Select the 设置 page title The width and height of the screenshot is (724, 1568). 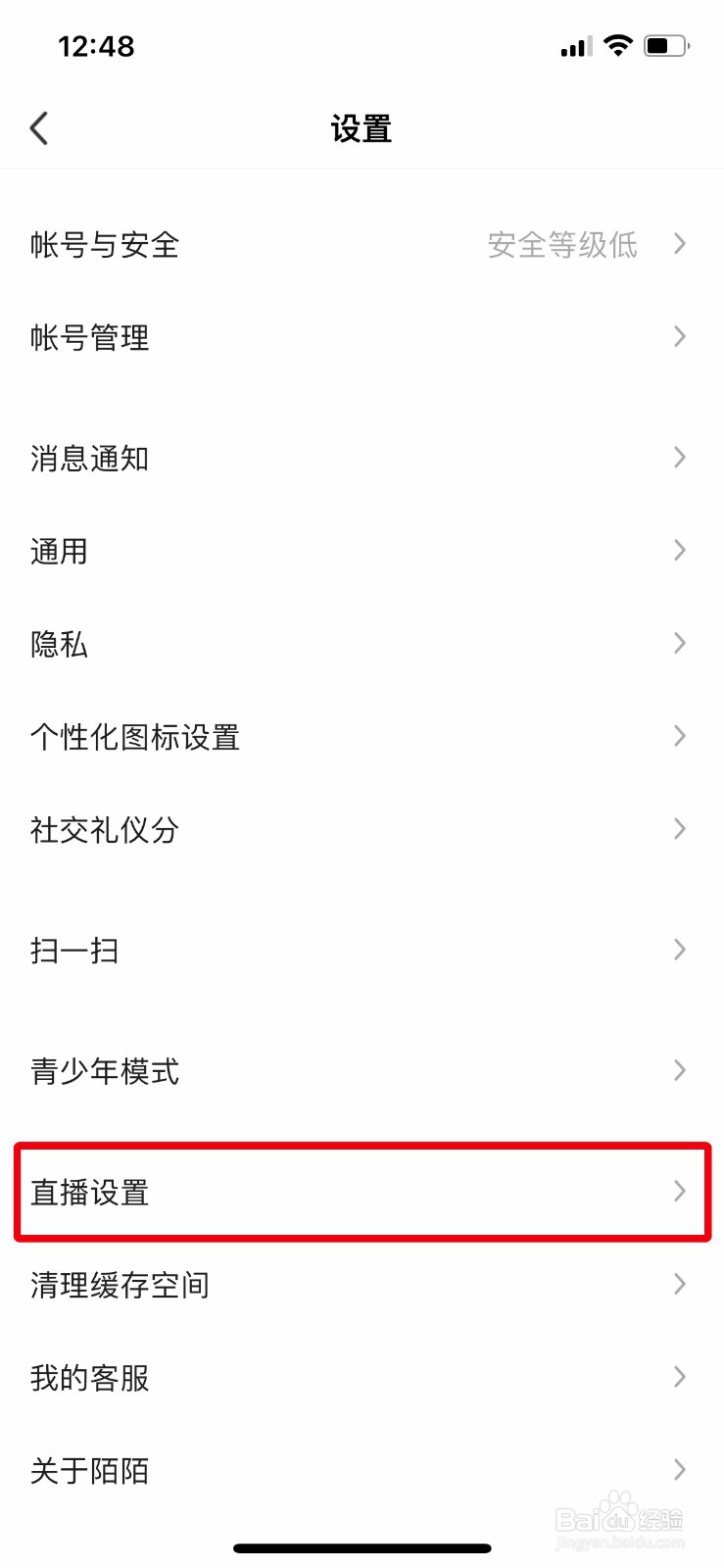(x=362, y=128)
